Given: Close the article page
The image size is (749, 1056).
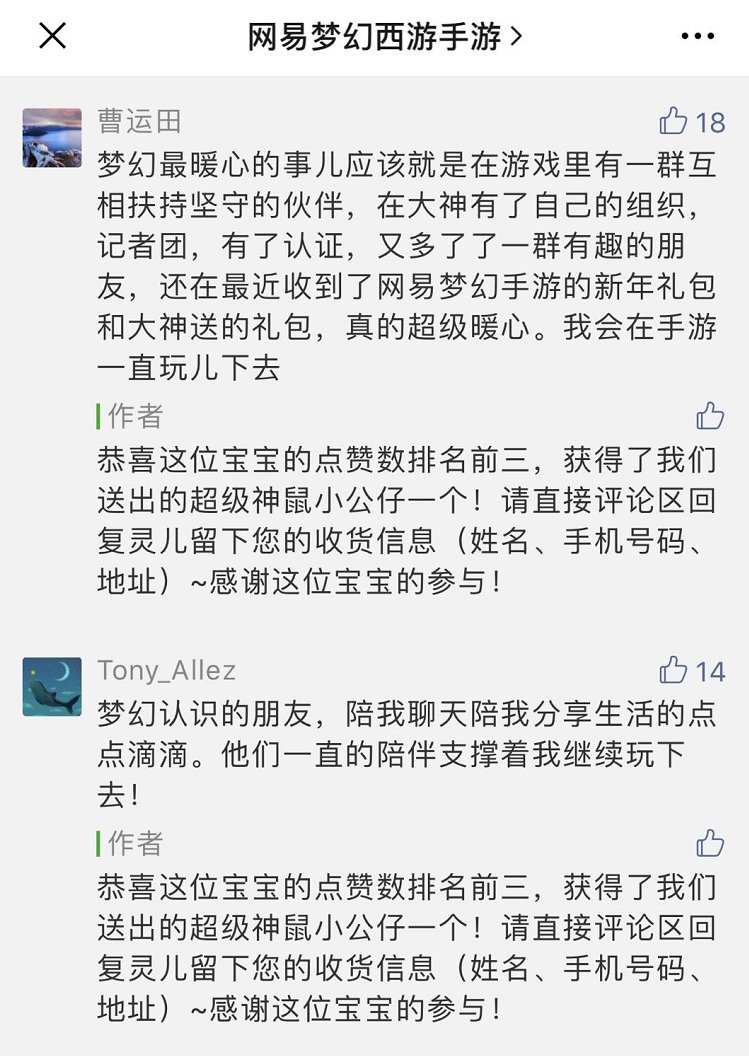Looking at the screenshot, I should [x=52, y=37].
